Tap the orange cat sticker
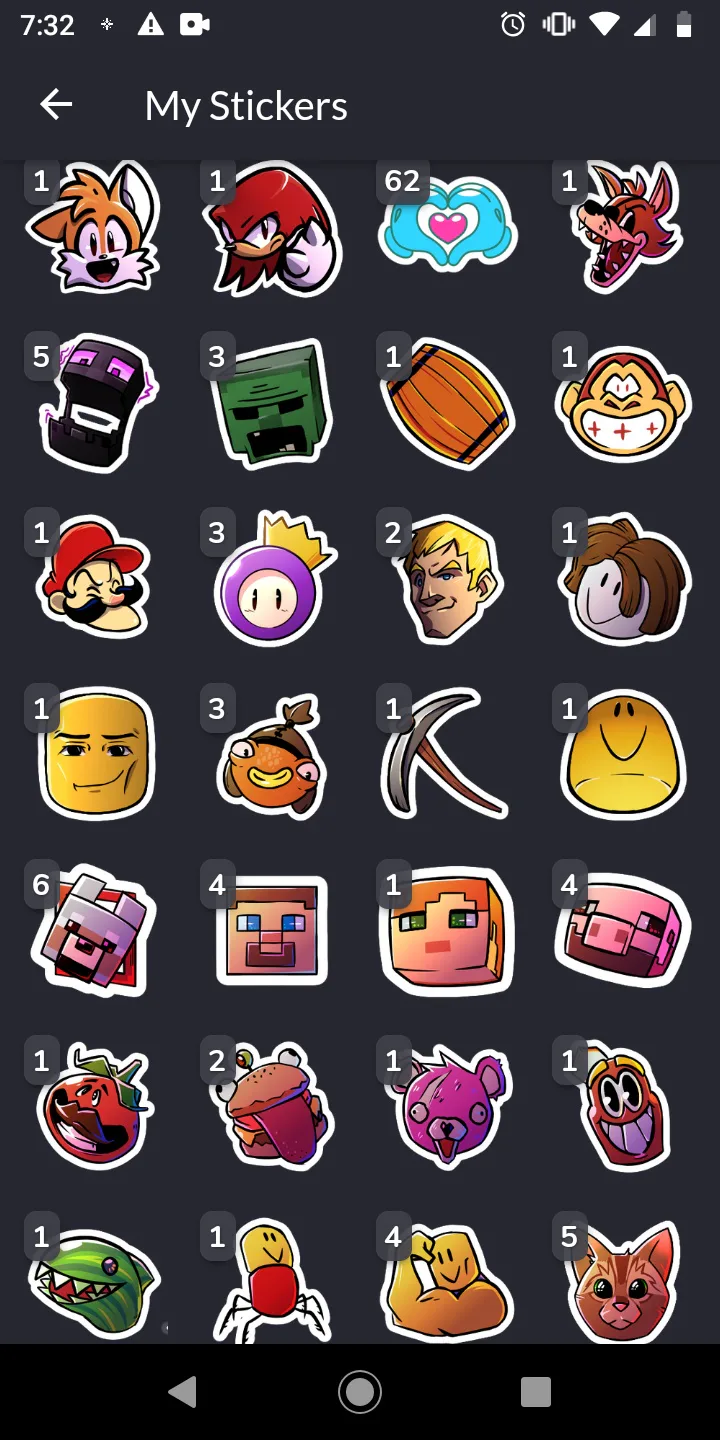Screen dimensions: 720x1440 tap(623, 1282)
